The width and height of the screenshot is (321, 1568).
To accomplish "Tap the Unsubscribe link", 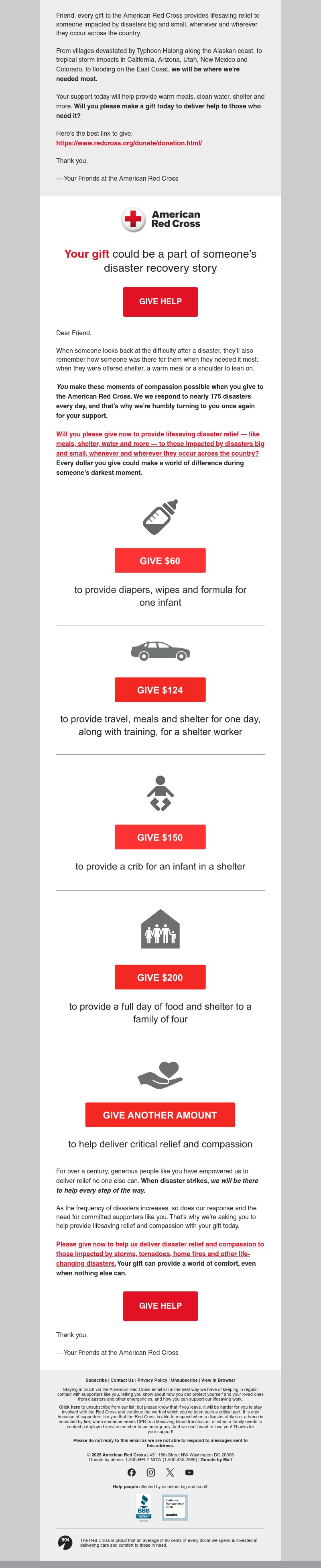I will pyautogui.click(x=184, y=1380).
